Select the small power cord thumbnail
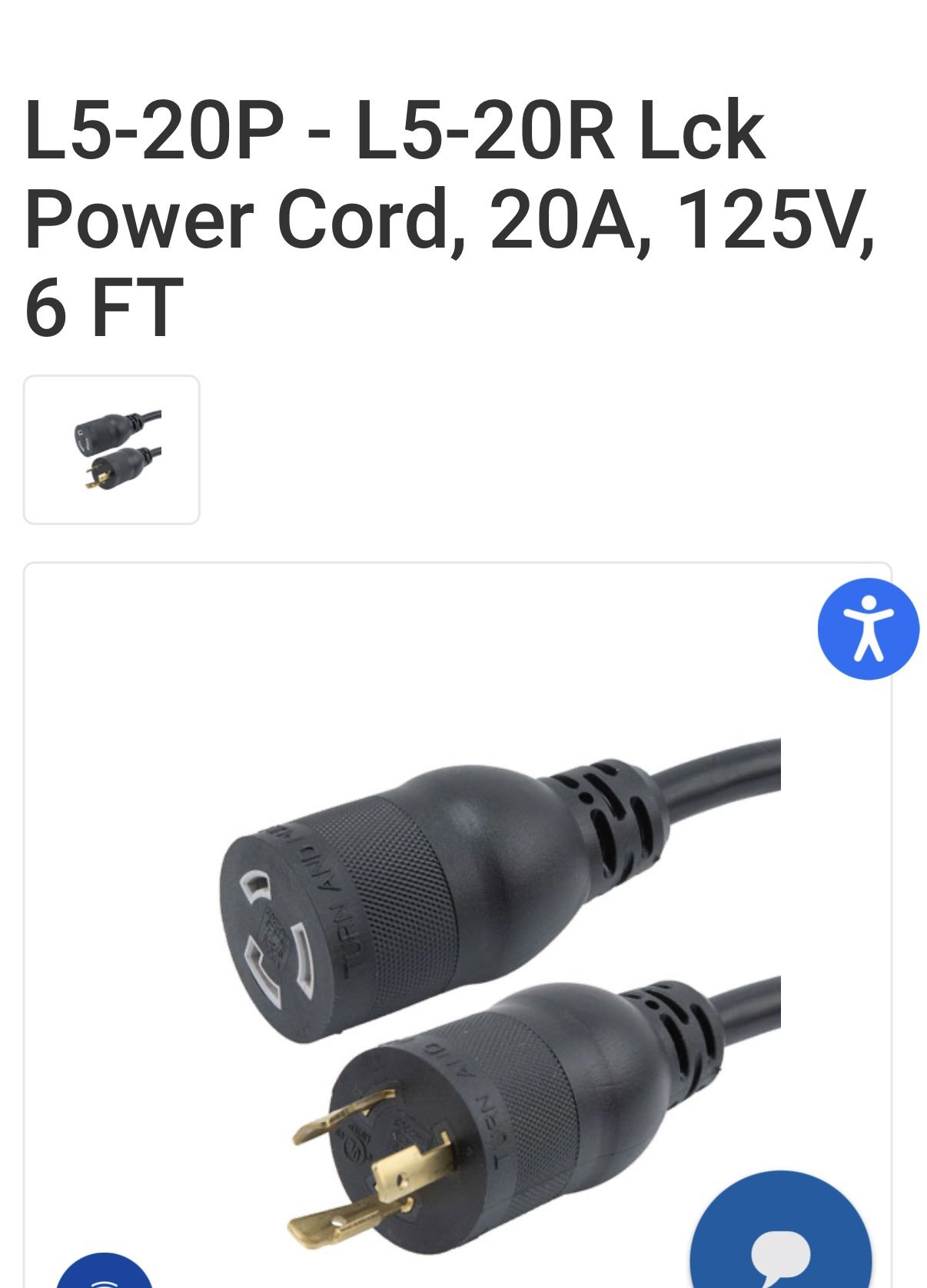The image size is (927, 1288). pyautogui.click(x=111, y=450)
